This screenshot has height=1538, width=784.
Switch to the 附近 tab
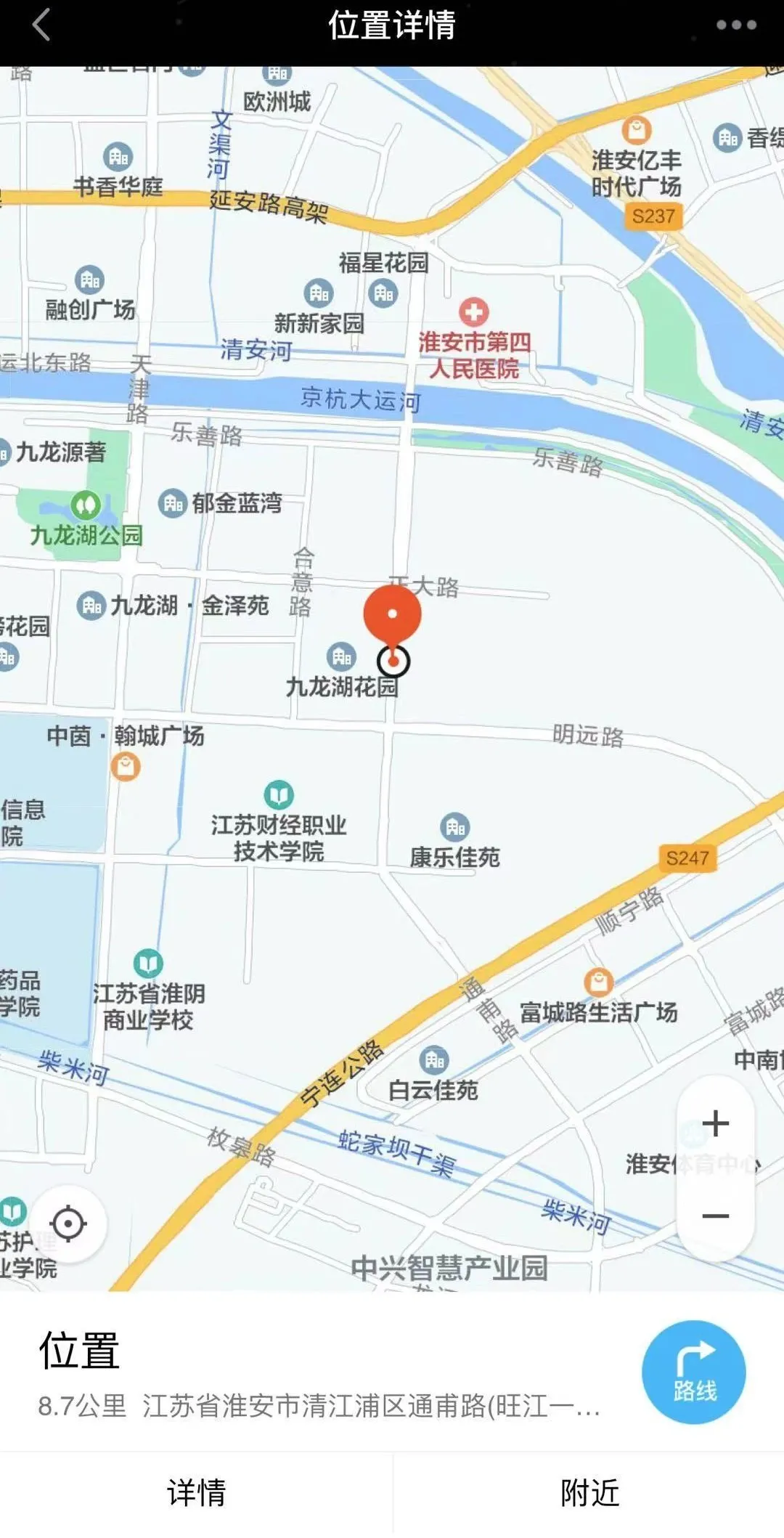point(589,1493)
